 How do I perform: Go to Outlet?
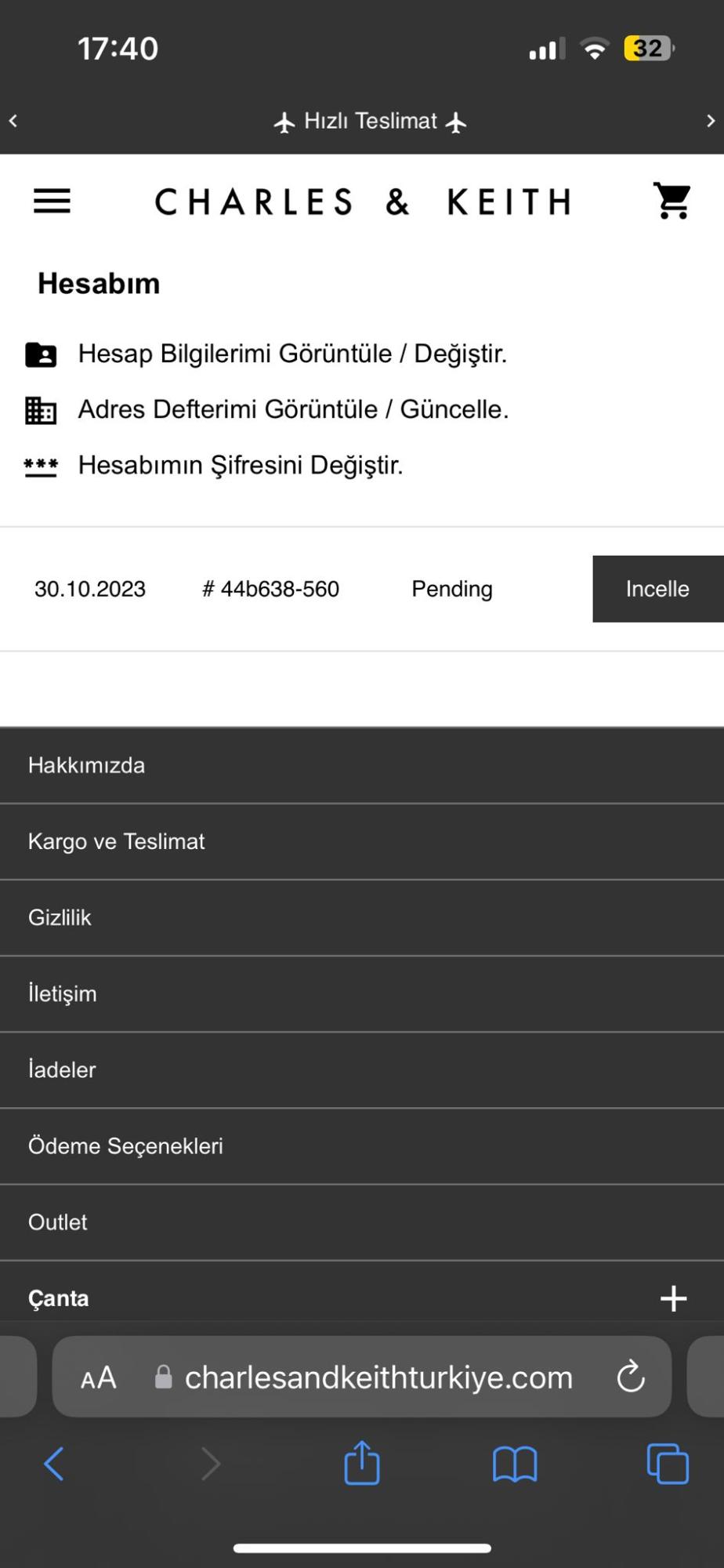[58, 1221]
